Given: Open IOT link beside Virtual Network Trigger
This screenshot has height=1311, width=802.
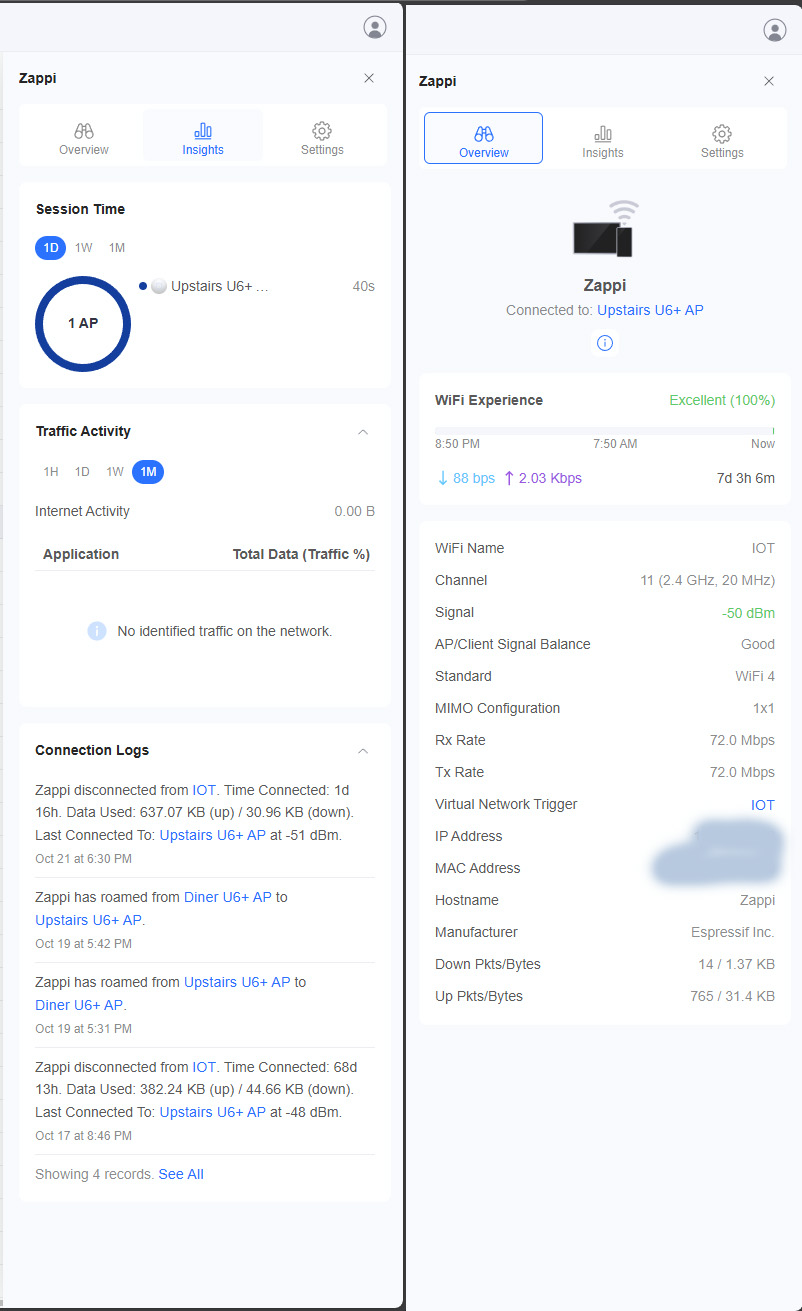Looking at the screenshot, I should point(763,805).
